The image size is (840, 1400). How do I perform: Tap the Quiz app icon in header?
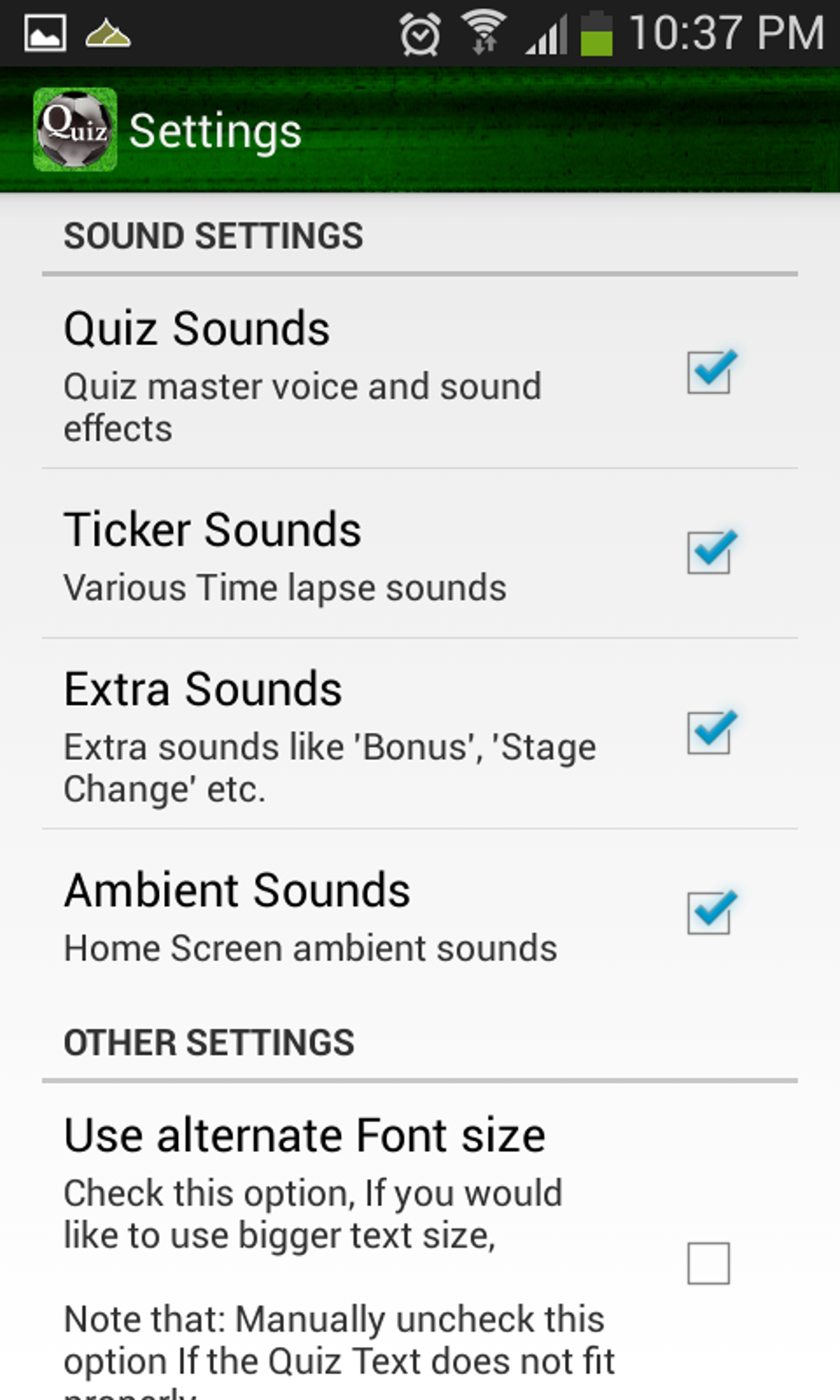[x=75, y=130]
